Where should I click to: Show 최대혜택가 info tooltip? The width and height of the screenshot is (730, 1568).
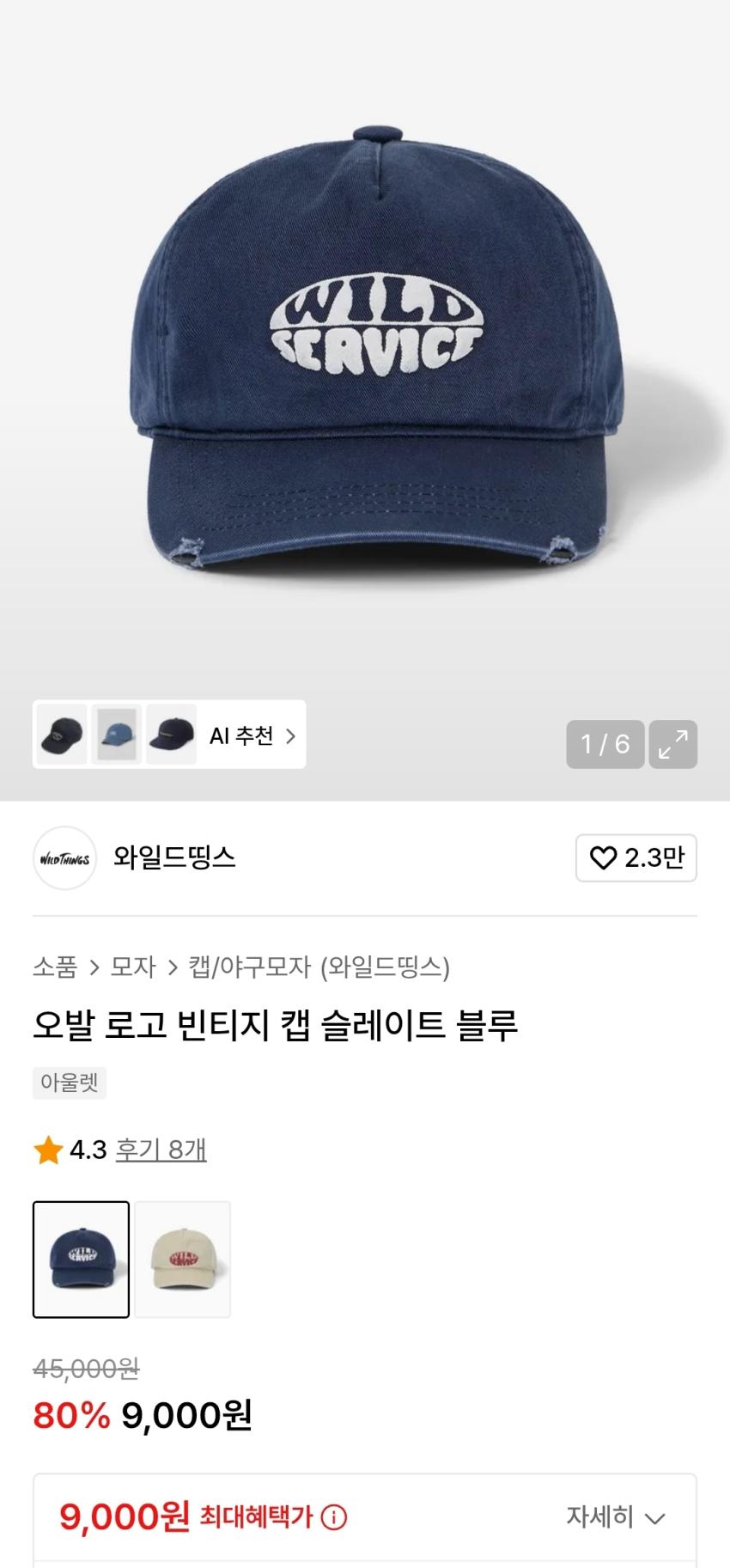334,1518
